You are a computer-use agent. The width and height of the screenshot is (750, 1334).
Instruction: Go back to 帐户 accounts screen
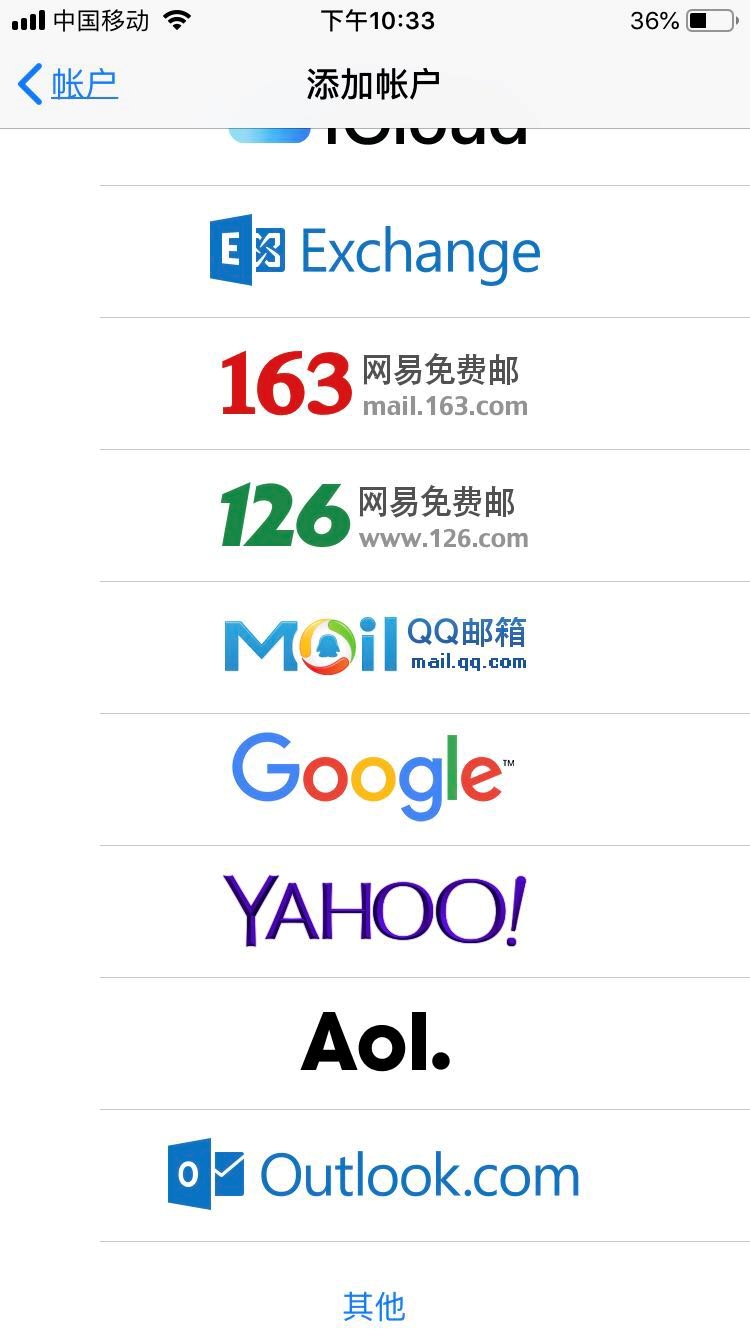pos(68,84)
